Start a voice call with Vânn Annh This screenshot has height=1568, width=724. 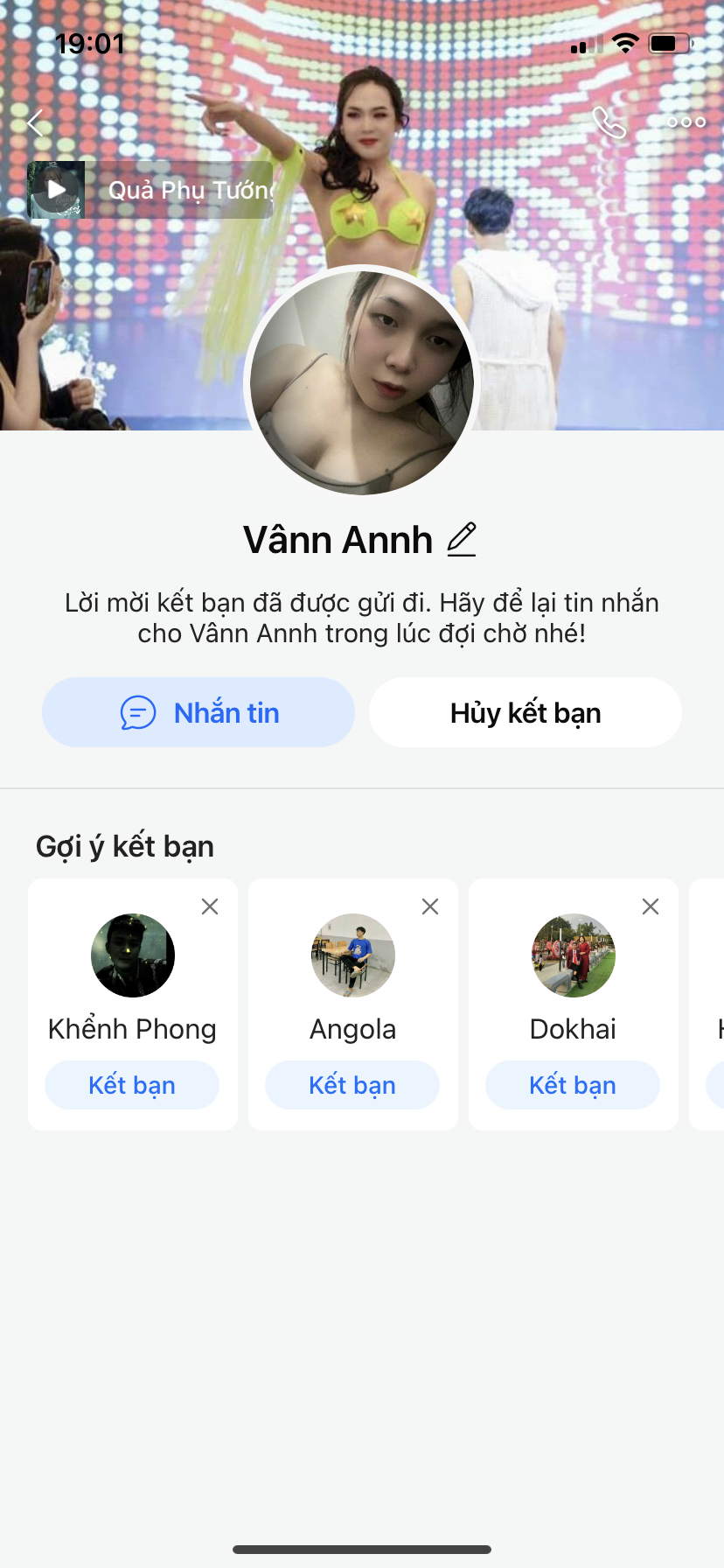point(609,122)
